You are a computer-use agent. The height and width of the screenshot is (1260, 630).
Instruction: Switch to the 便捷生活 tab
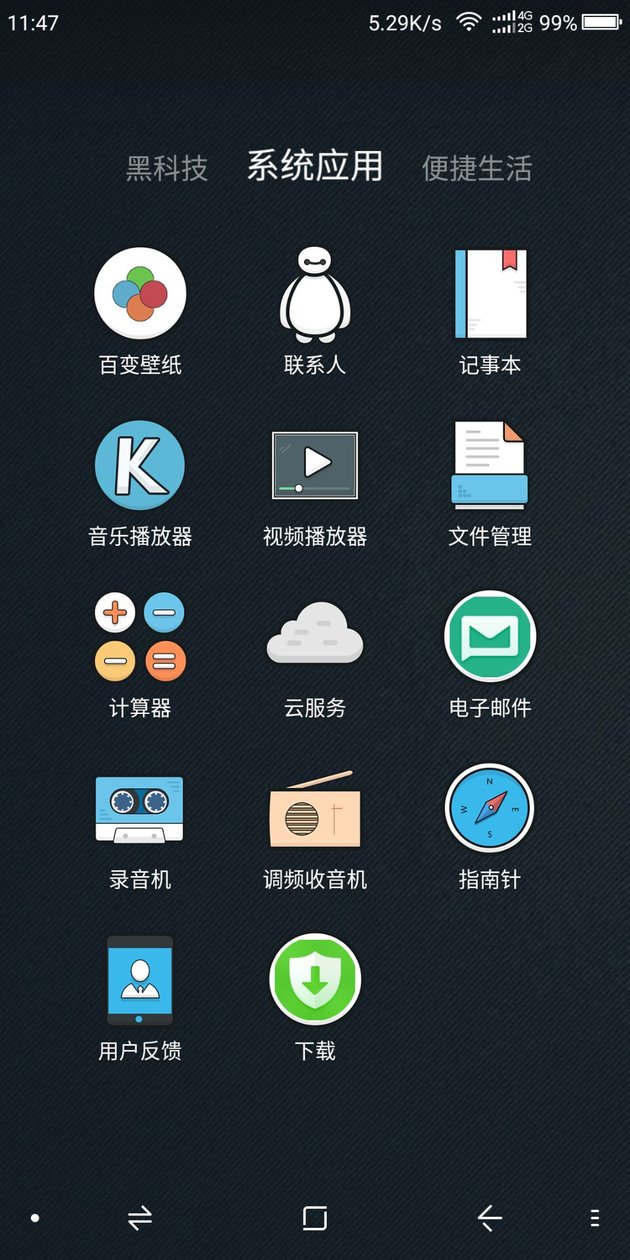[x=477, y=168]
